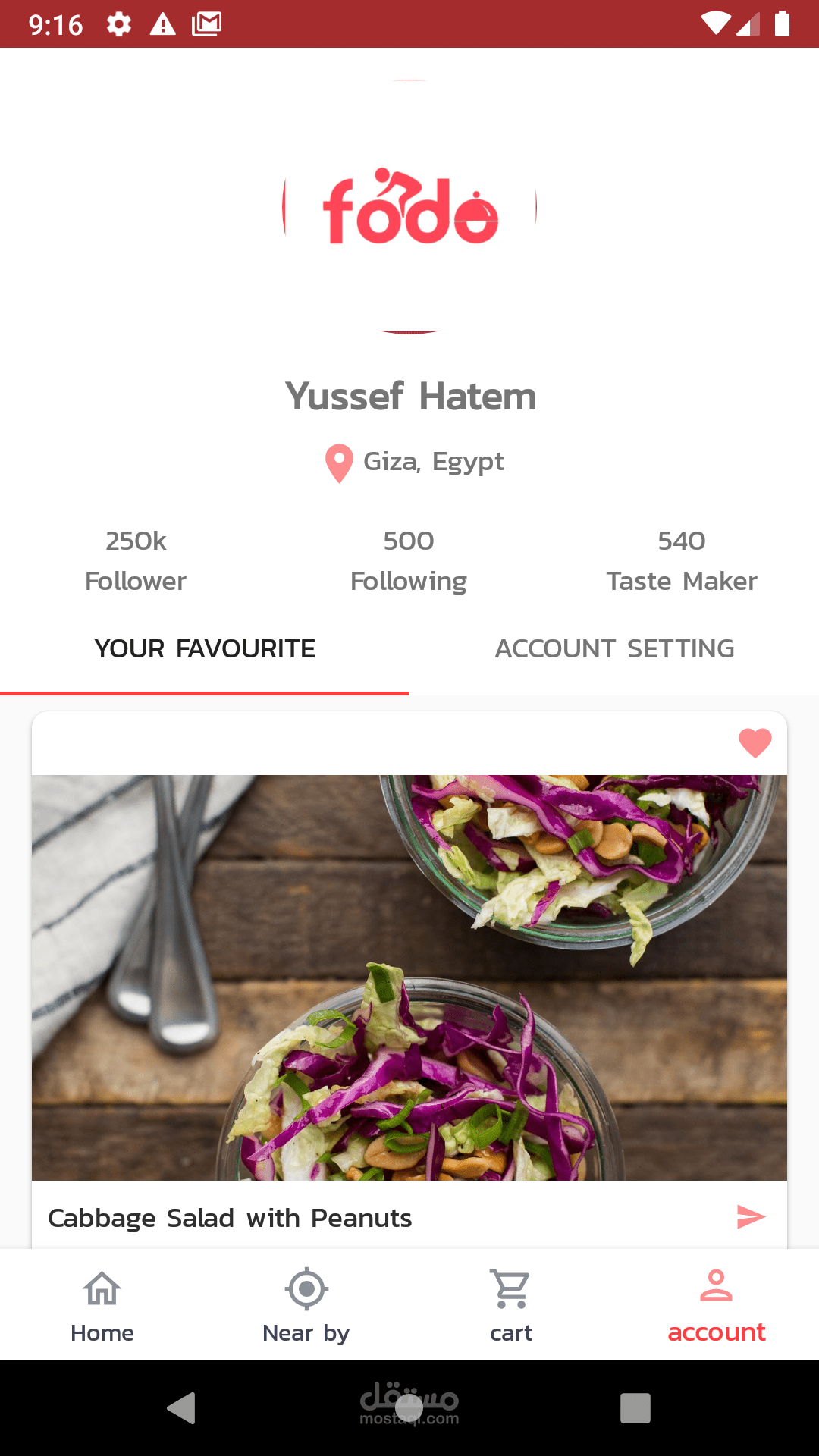Open the recent apps button
The width and height of the screenshot is (819, 1456).
(635, 1408)
